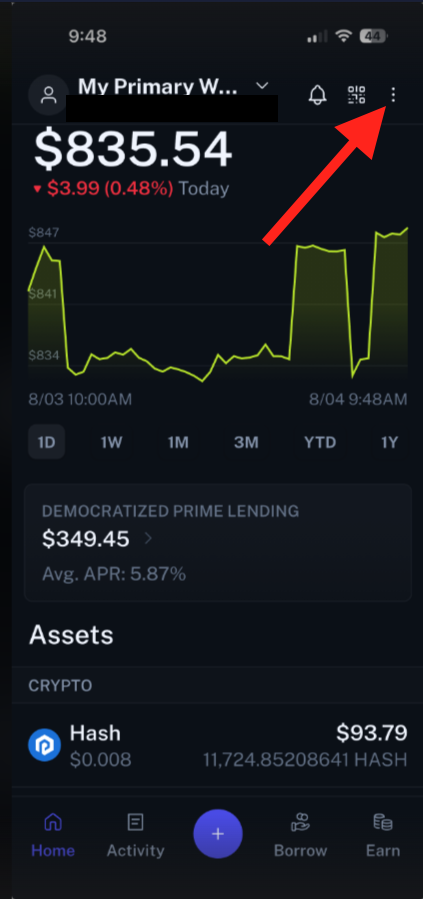Image resolution: width=423 pixels, height=899 pixels.
Task: Switch chart to 1M range
Action: tap(178, 442)
